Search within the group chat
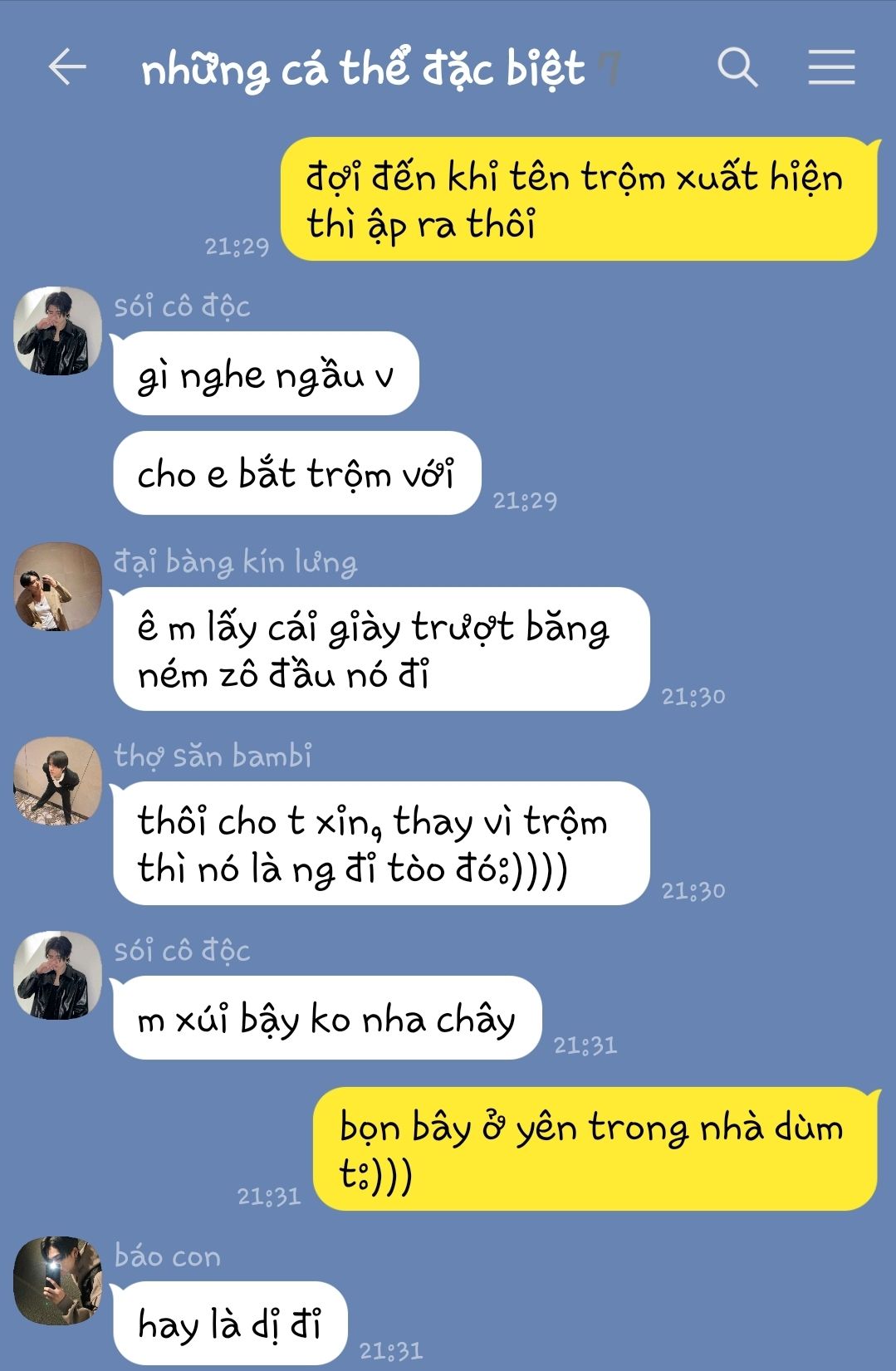This screenshot has width=896, height=1371. click(737, 67)
